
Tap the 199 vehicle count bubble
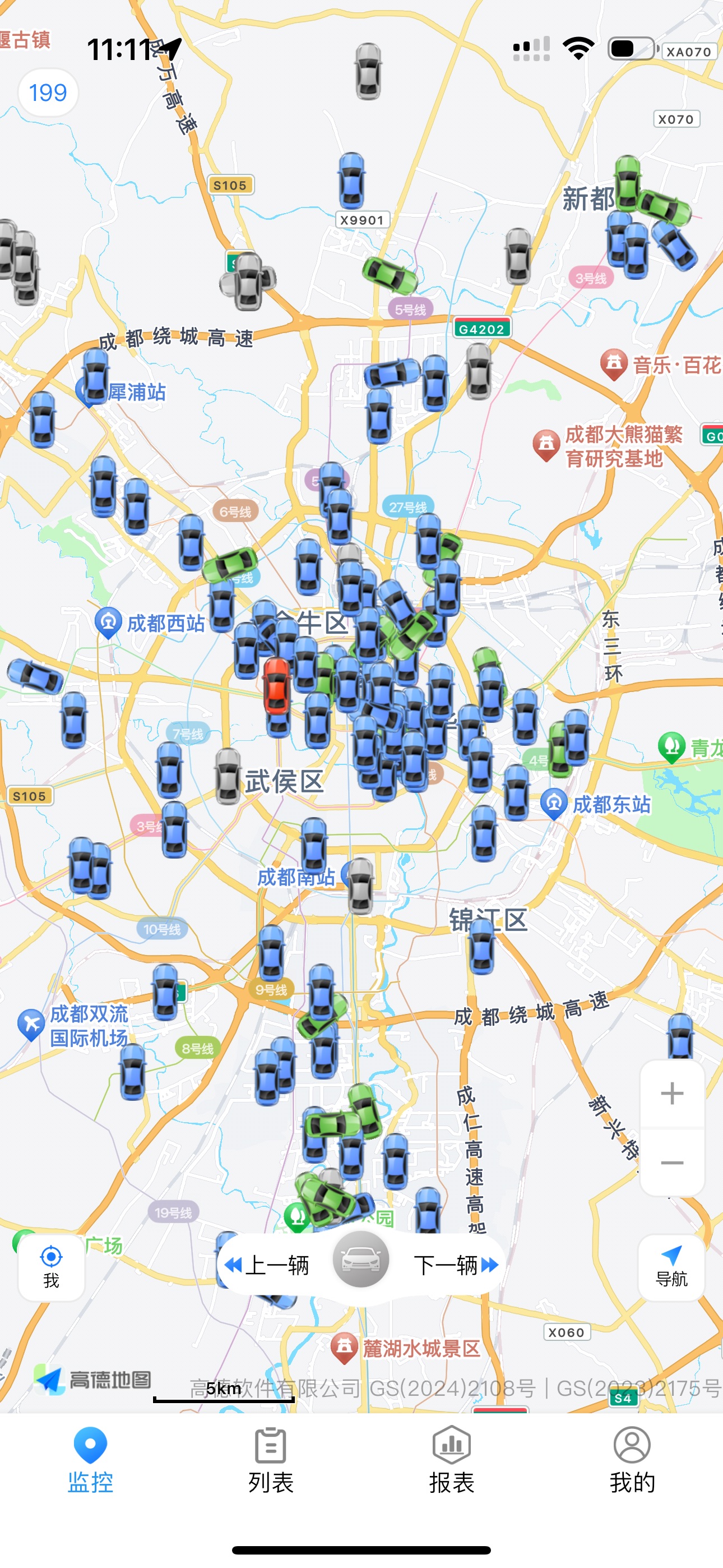[x=48, y=93]
